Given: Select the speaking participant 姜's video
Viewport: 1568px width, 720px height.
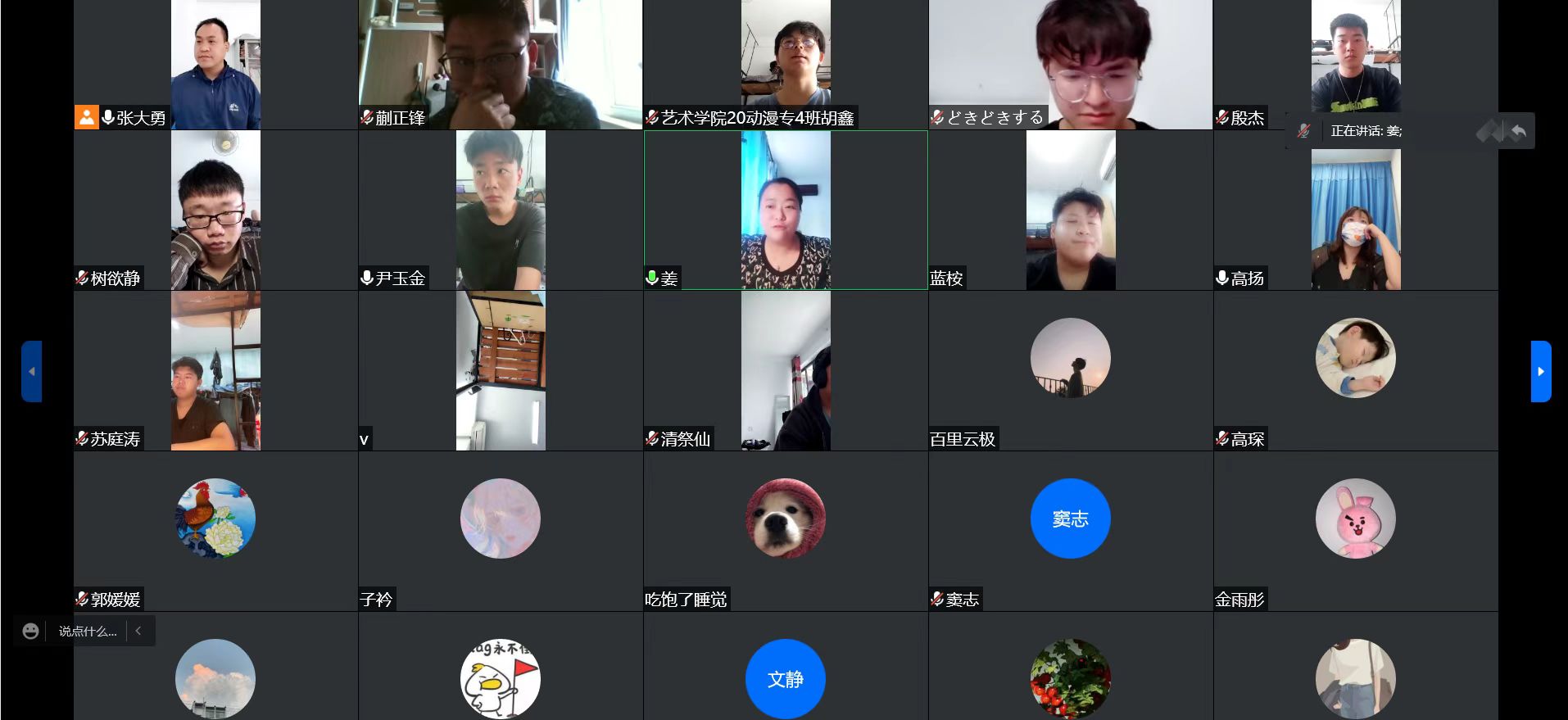Looking at the screenshot, I should pyautogui.click(x=785, y=210).
